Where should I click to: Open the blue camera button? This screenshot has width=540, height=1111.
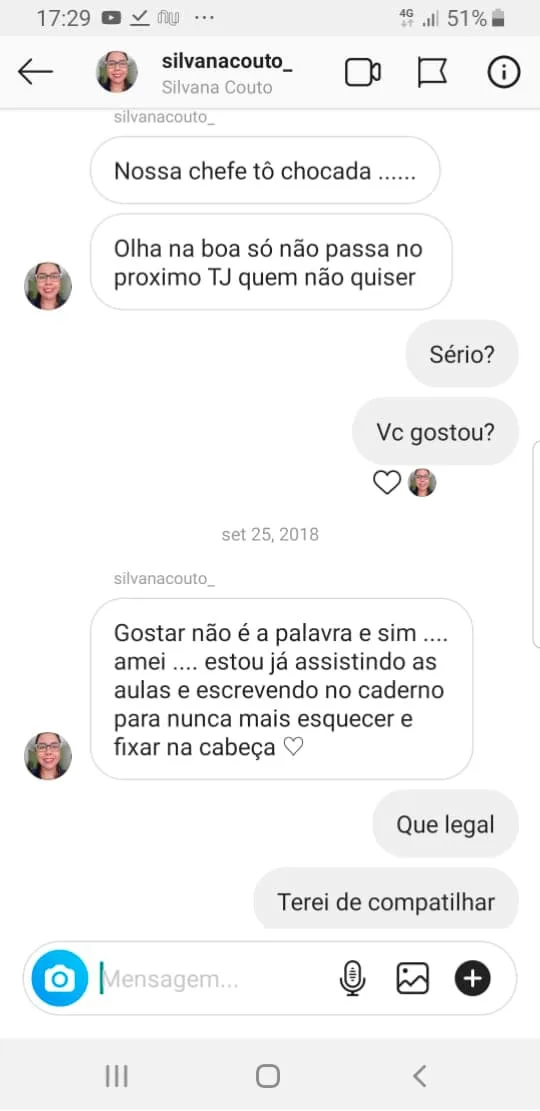(x=60, y=979)
